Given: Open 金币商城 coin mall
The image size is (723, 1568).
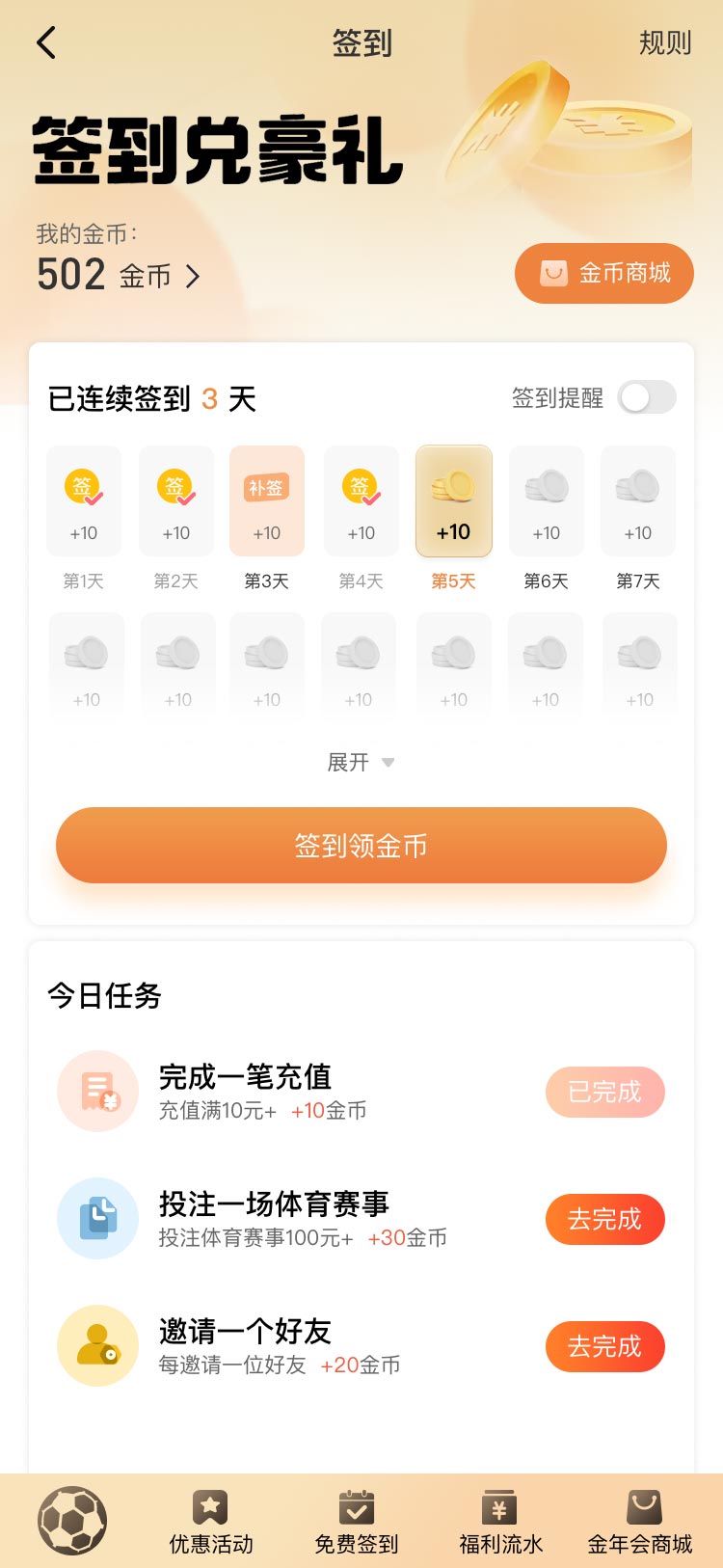Looking at the screenshot, I should pos(604,274).
